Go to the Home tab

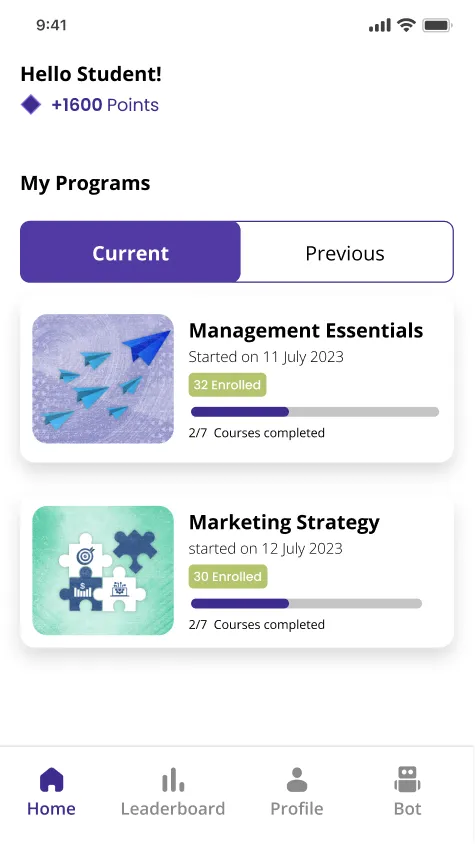51,792
